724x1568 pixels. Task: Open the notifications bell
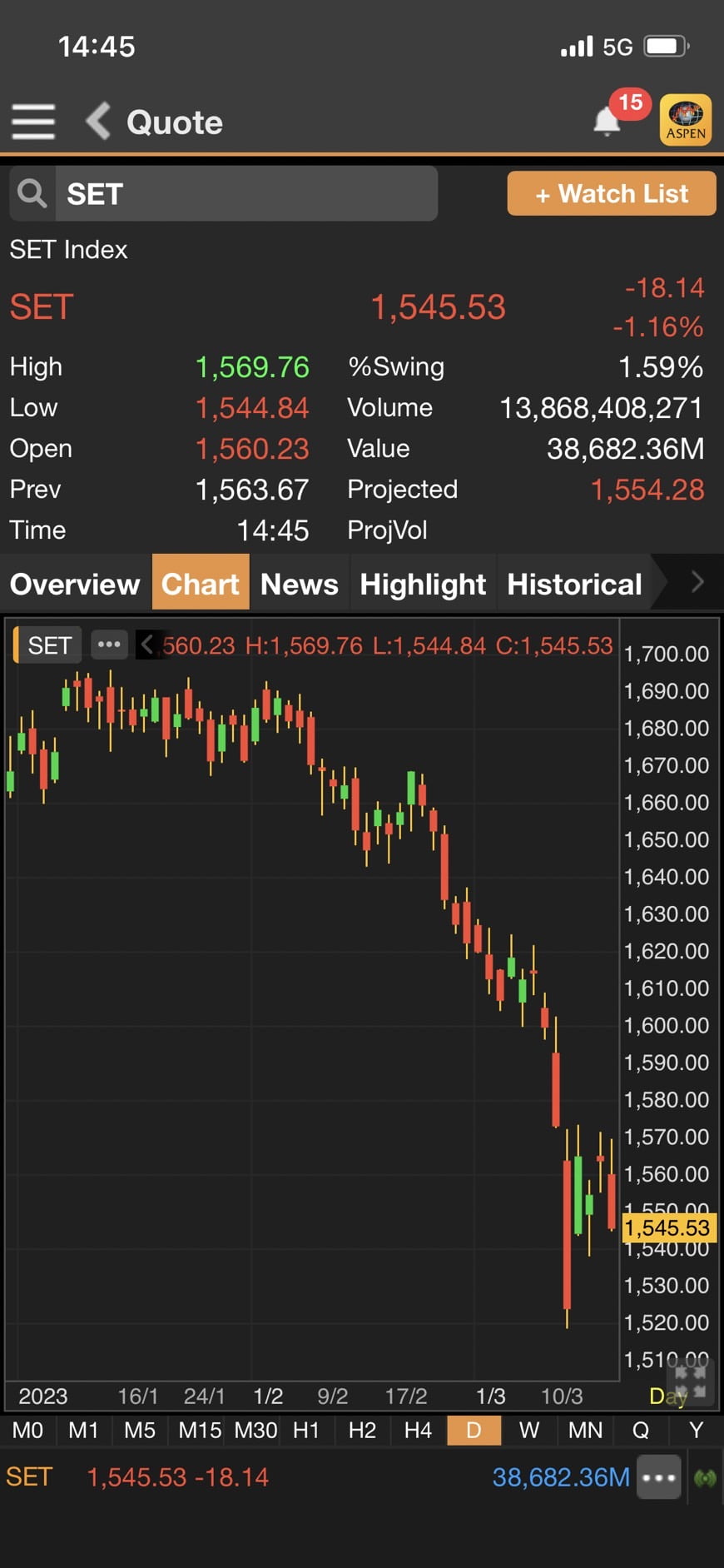pyautogui.click(x=607, y=122)
